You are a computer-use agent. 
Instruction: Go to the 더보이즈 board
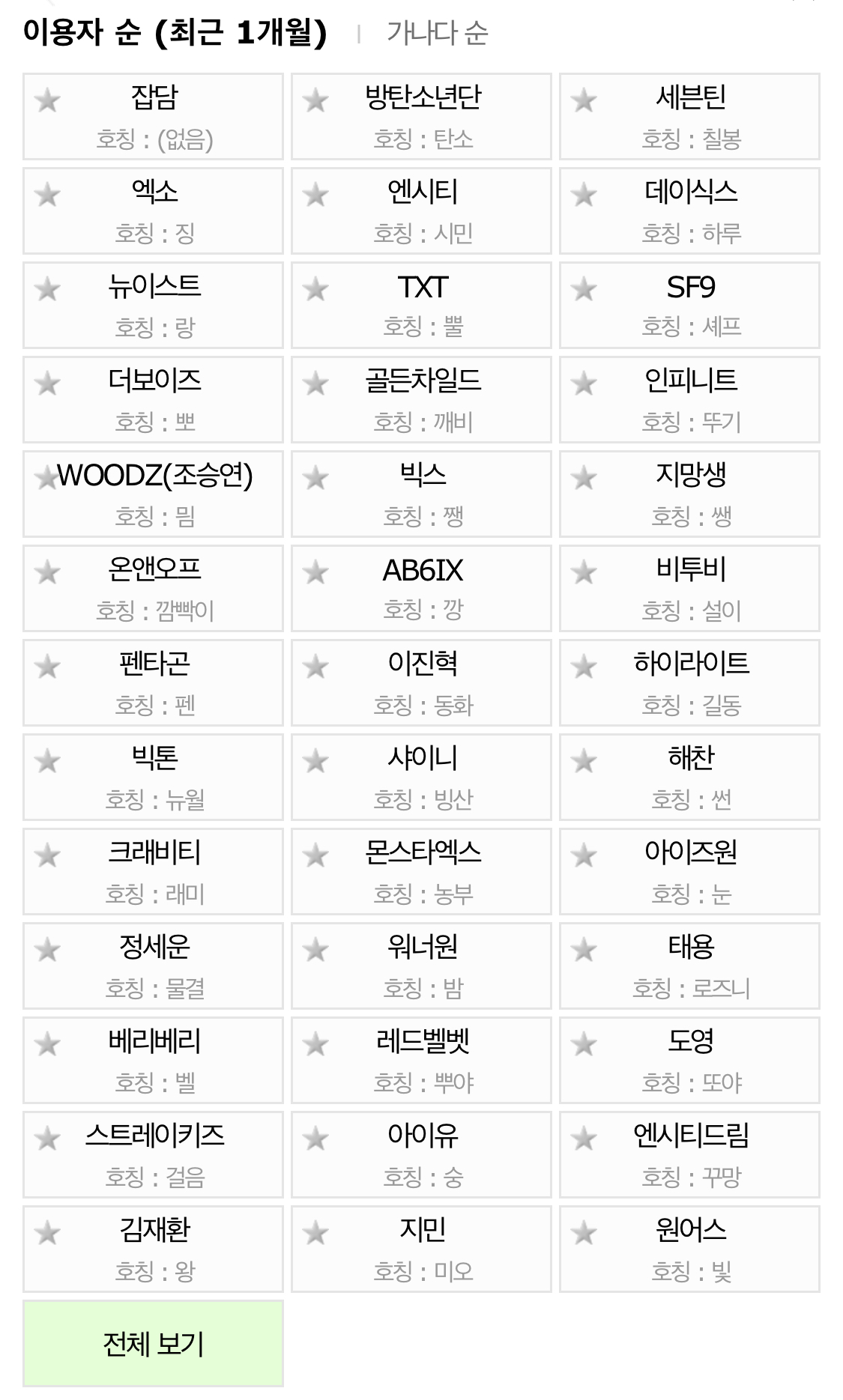(154, 381)
